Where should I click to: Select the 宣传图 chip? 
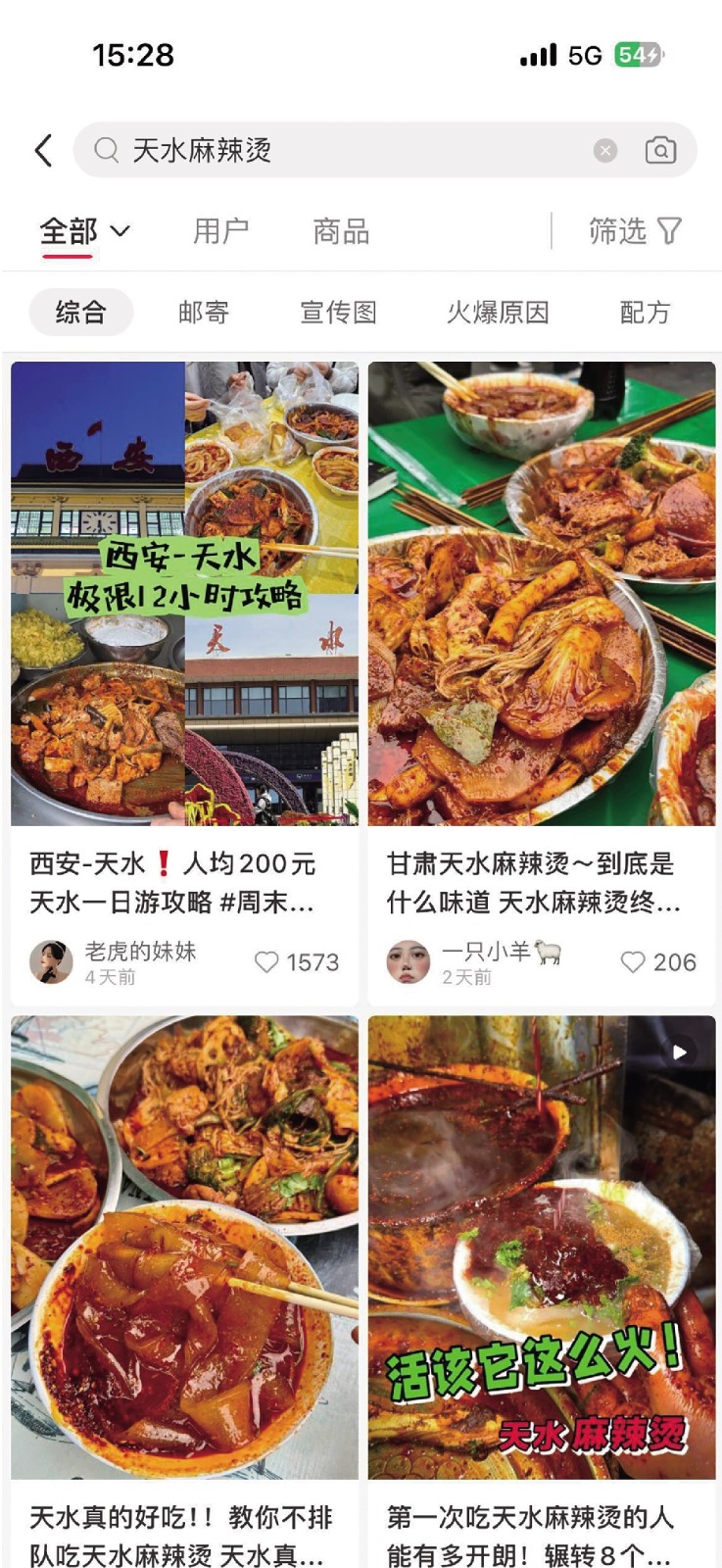click(x=338, y=313)
